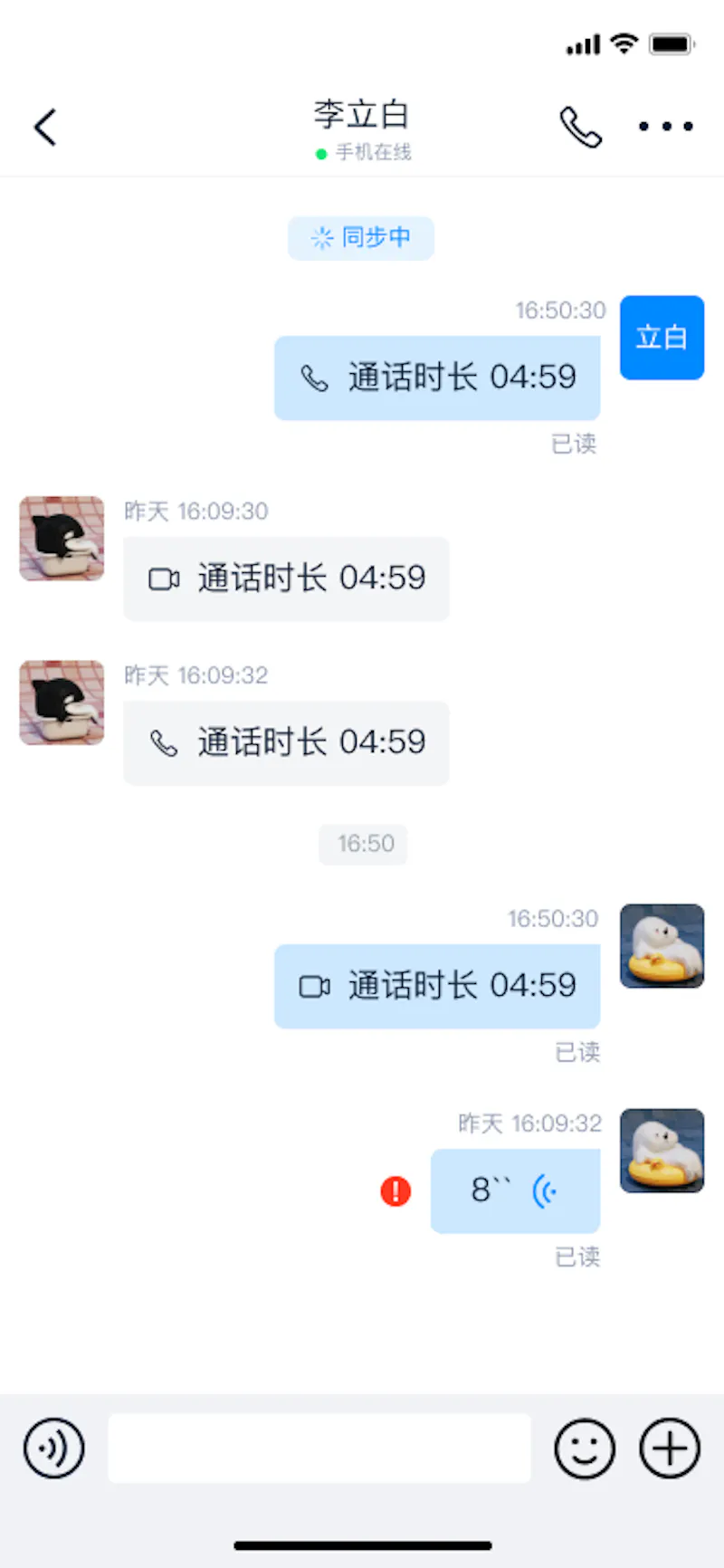Open the emoji picker
Screen dimensions: 724x1568
[x=585, y=1448]
